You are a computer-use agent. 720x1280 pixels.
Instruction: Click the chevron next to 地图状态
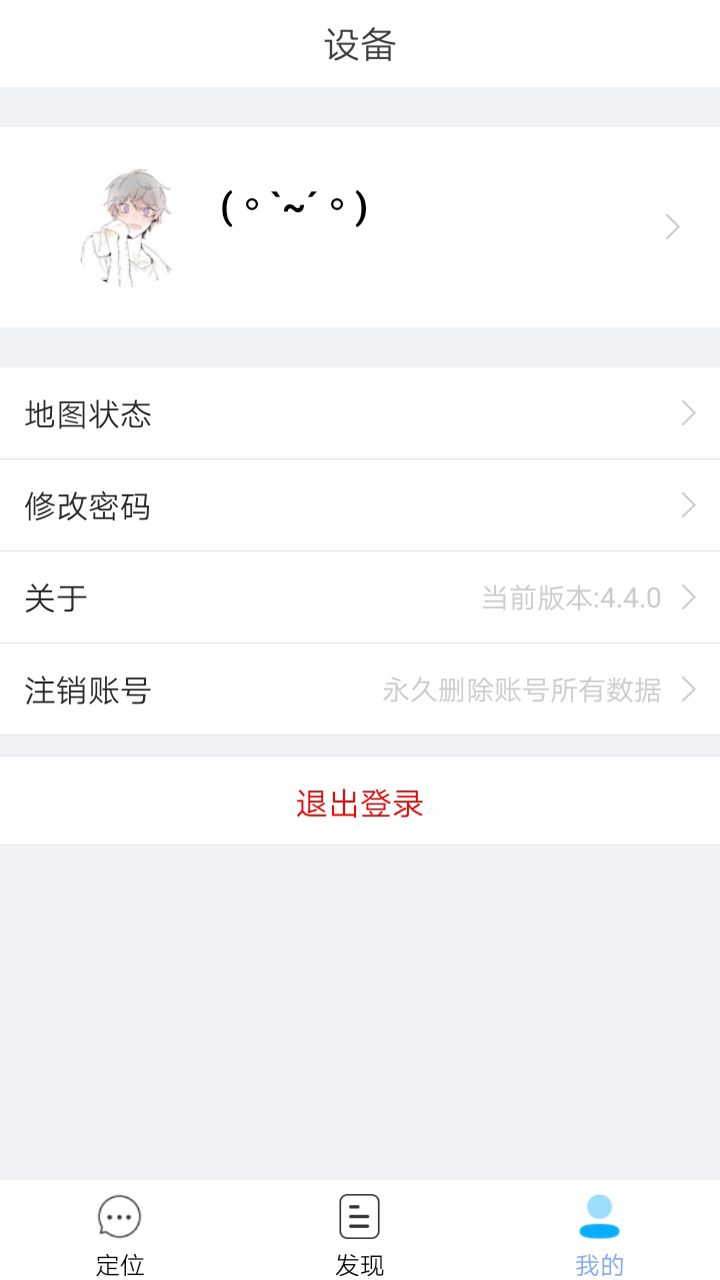click(x=688, y=413)
